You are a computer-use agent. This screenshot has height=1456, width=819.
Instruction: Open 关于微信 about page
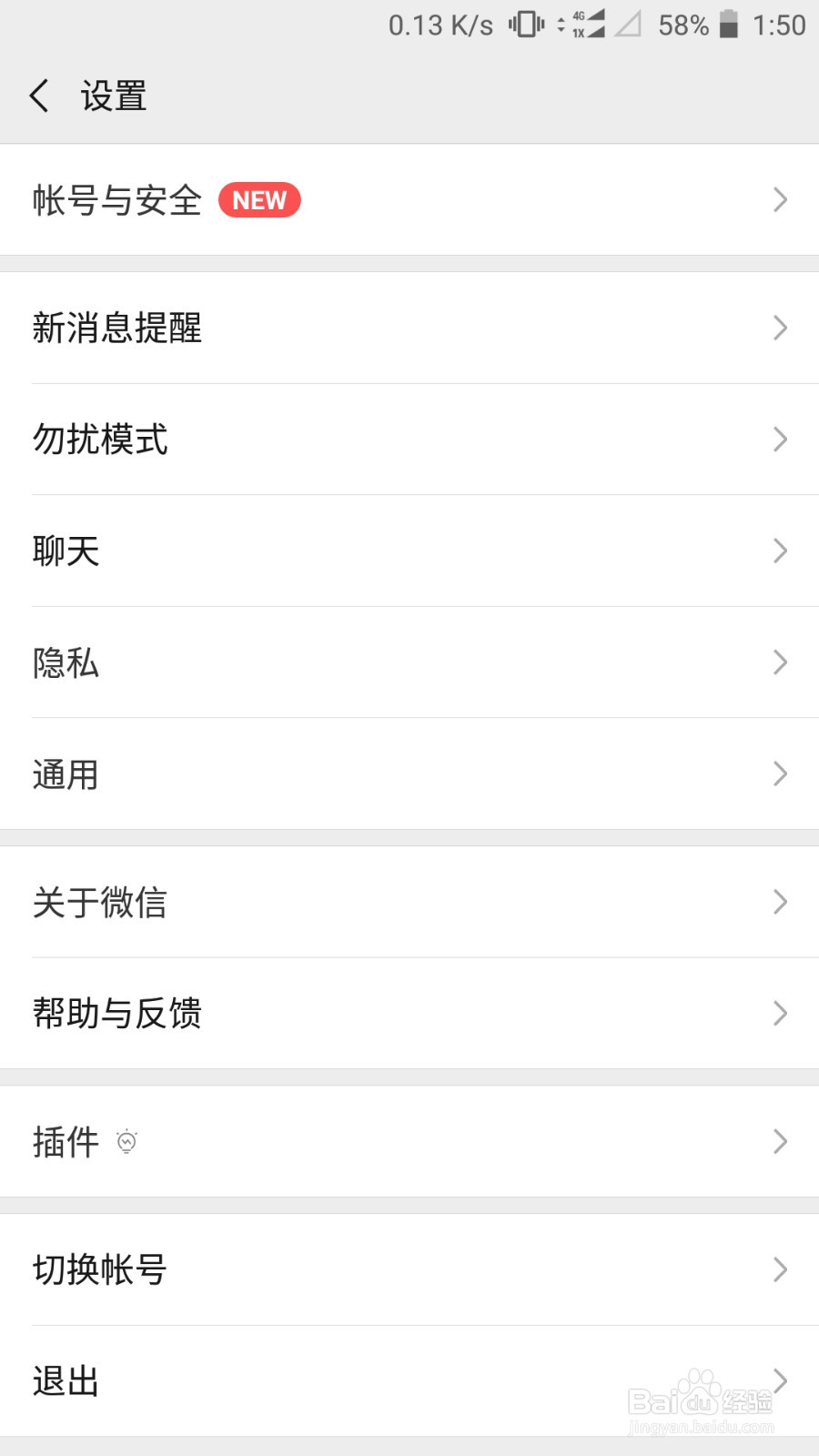point(409,903)
